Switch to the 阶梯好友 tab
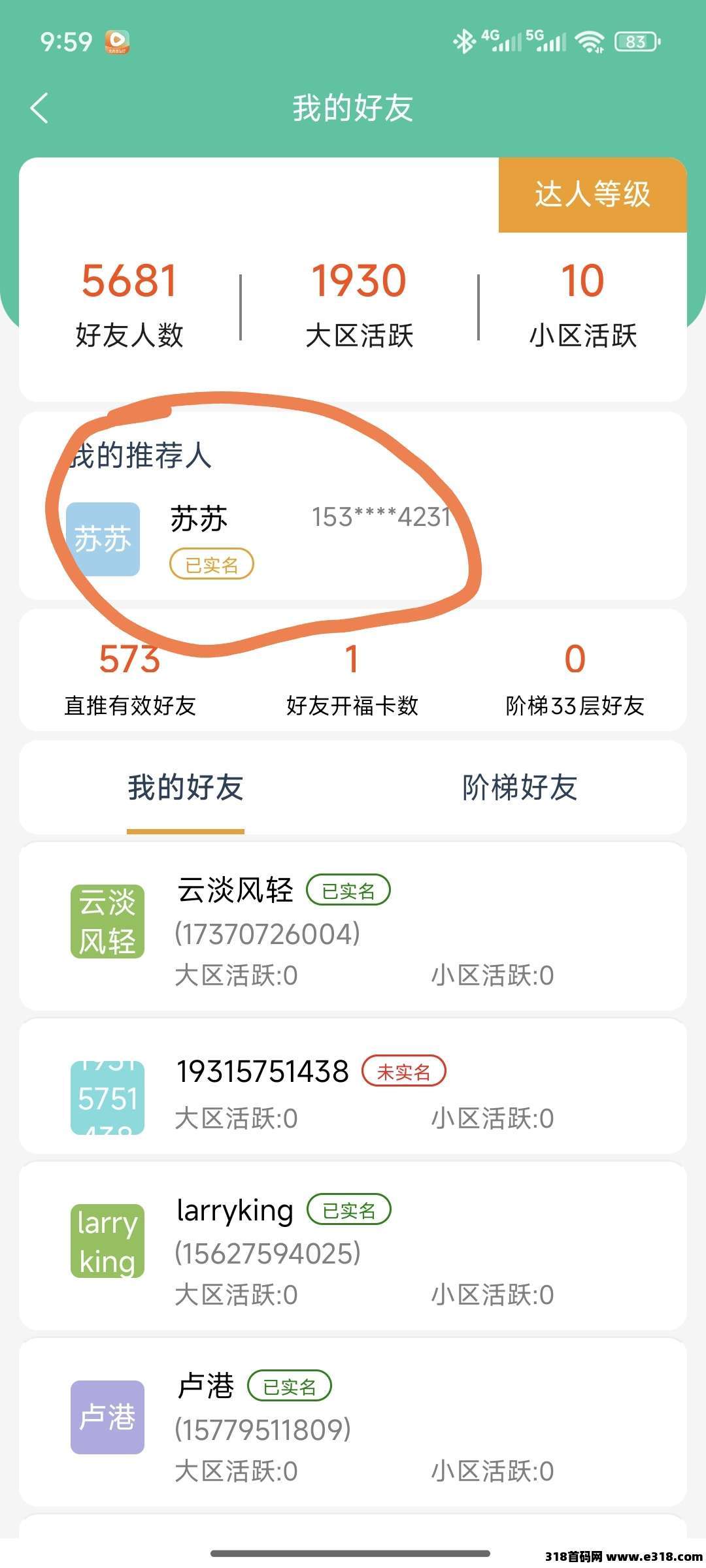This screenshot has width=706, height=1568. coord(520,787)
